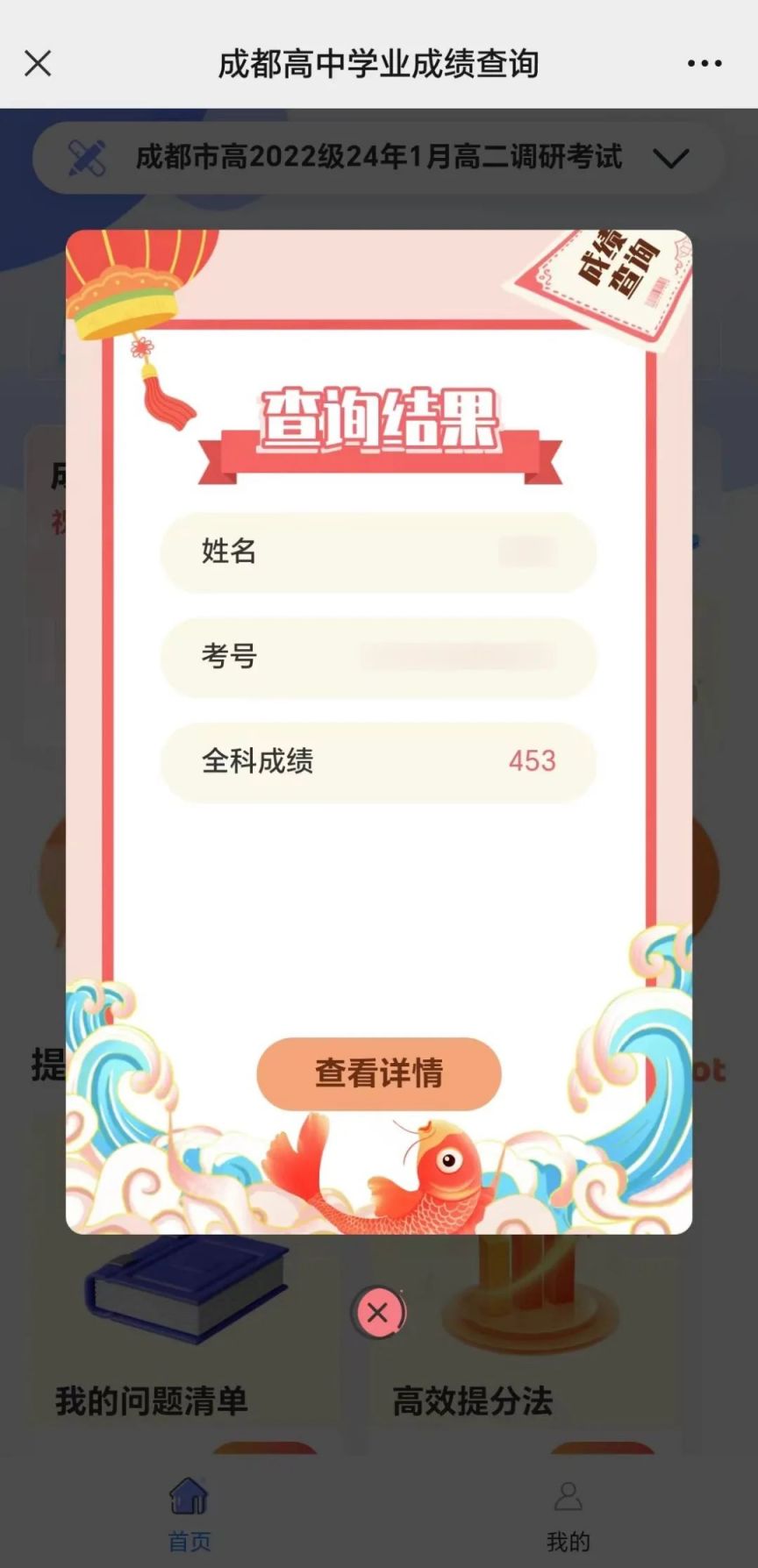This screenshot has height=1568, width=758.
Task: Close the mini program page
Action: click(38, 63)
